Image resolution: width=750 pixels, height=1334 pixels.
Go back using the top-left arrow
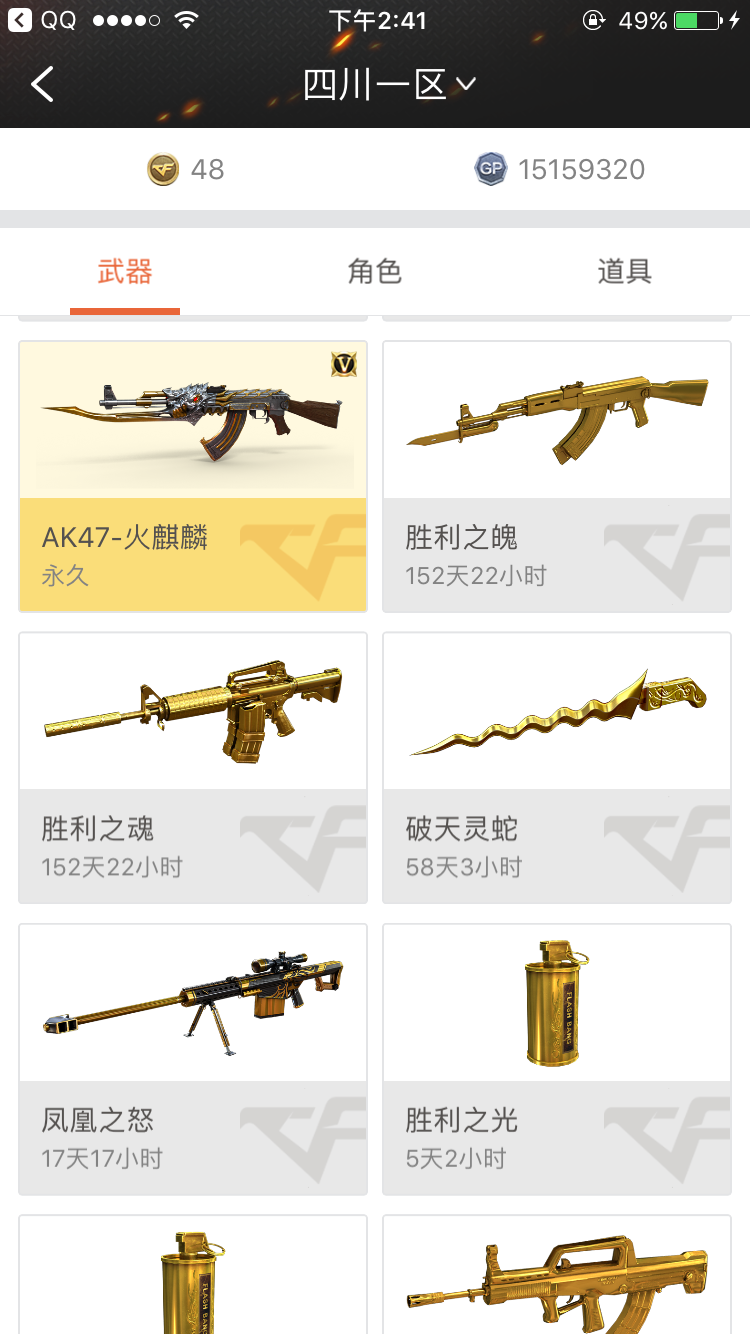(42, 85)
